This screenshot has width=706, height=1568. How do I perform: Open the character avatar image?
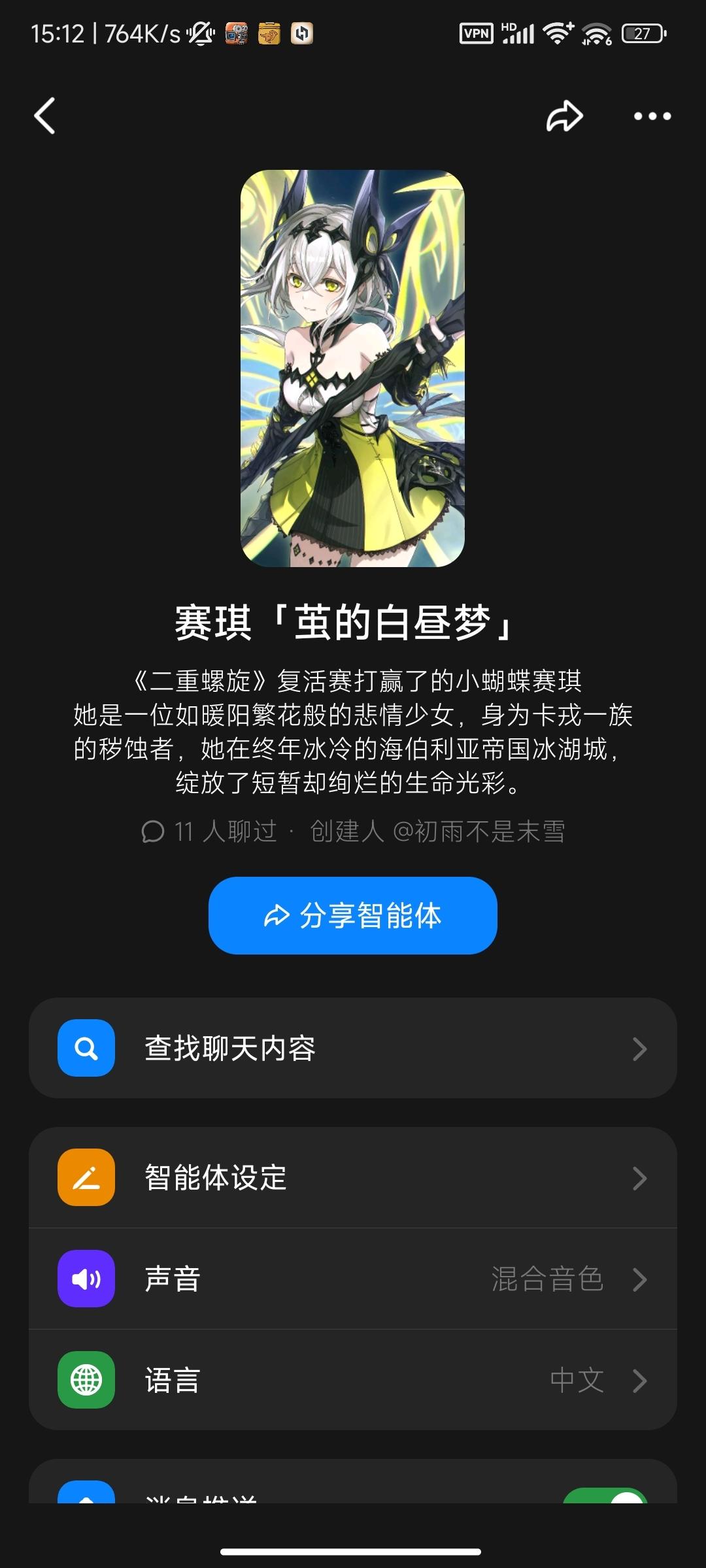coord(353,368)
